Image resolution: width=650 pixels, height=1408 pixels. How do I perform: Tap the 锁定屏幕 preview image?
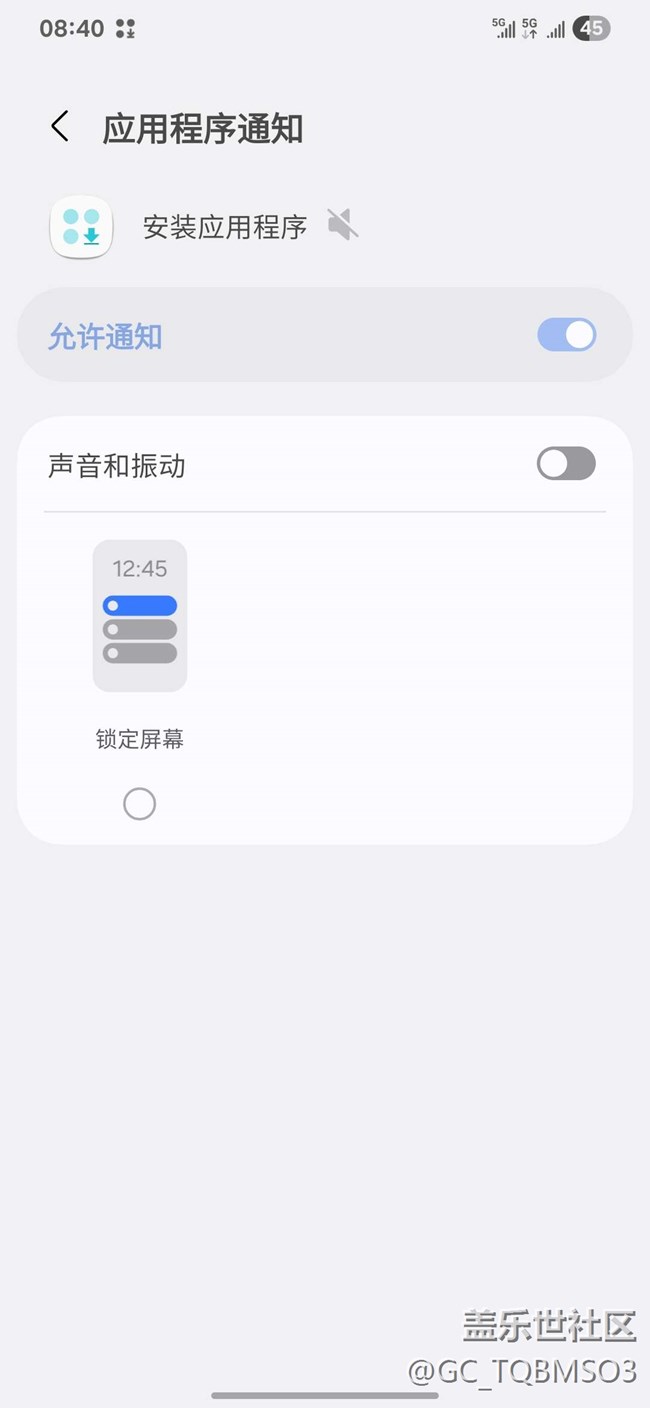(140, 616)
